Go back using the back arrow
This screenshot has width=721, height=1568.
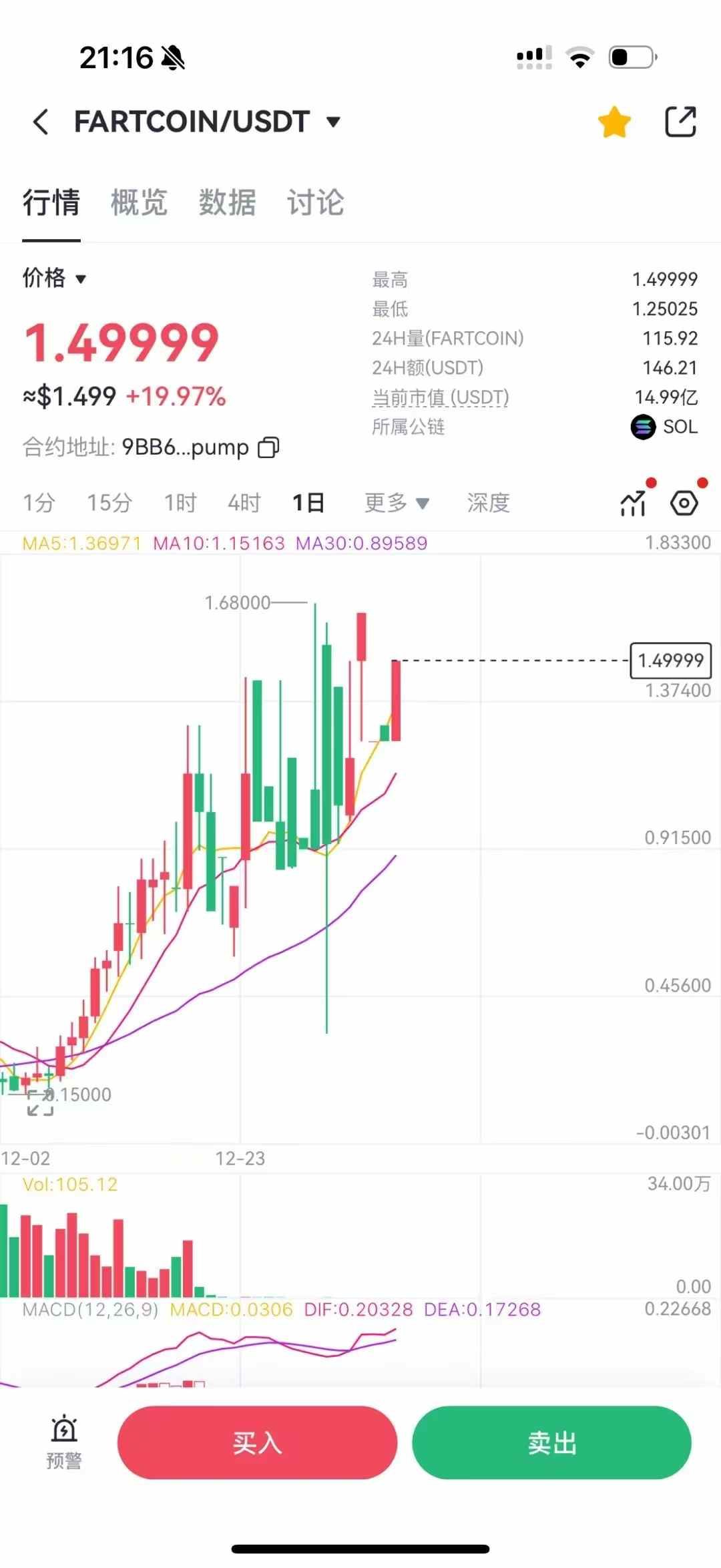(41, 122)
